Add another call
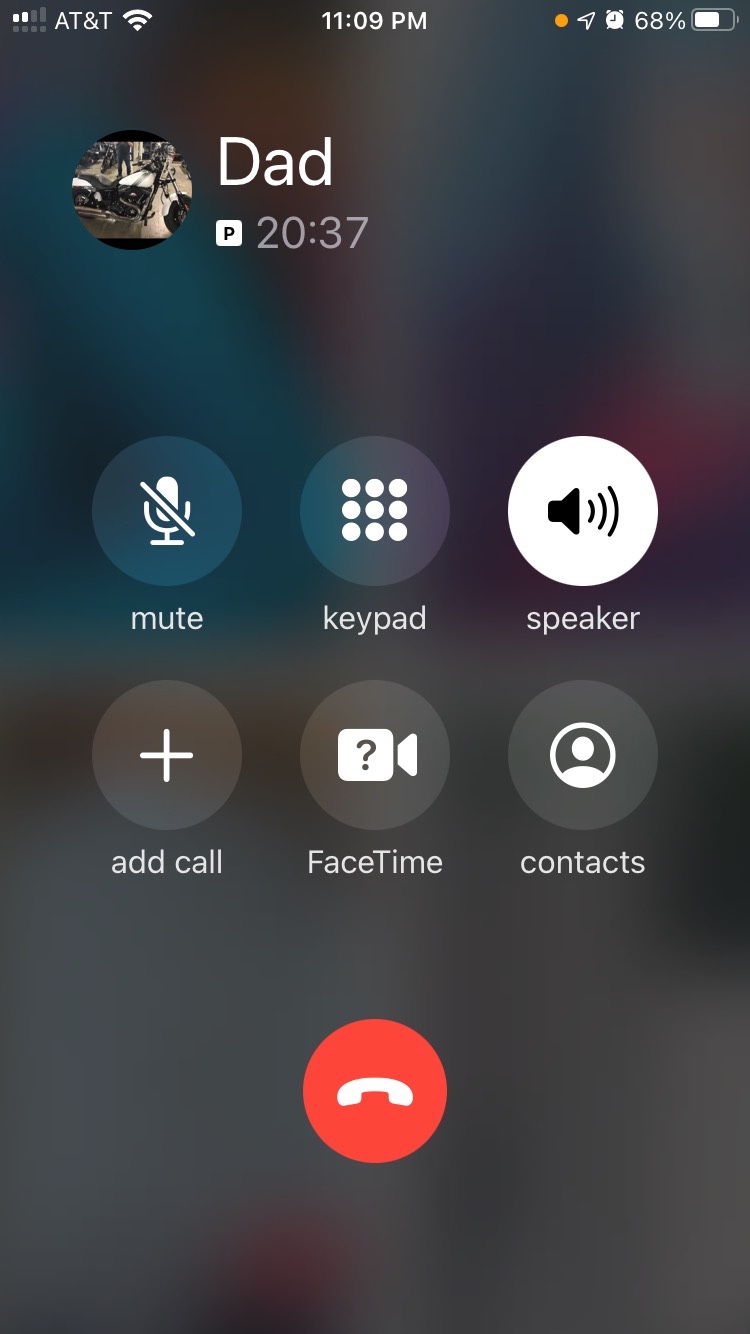Screen dimensions: 750x1334 [167, 755]
